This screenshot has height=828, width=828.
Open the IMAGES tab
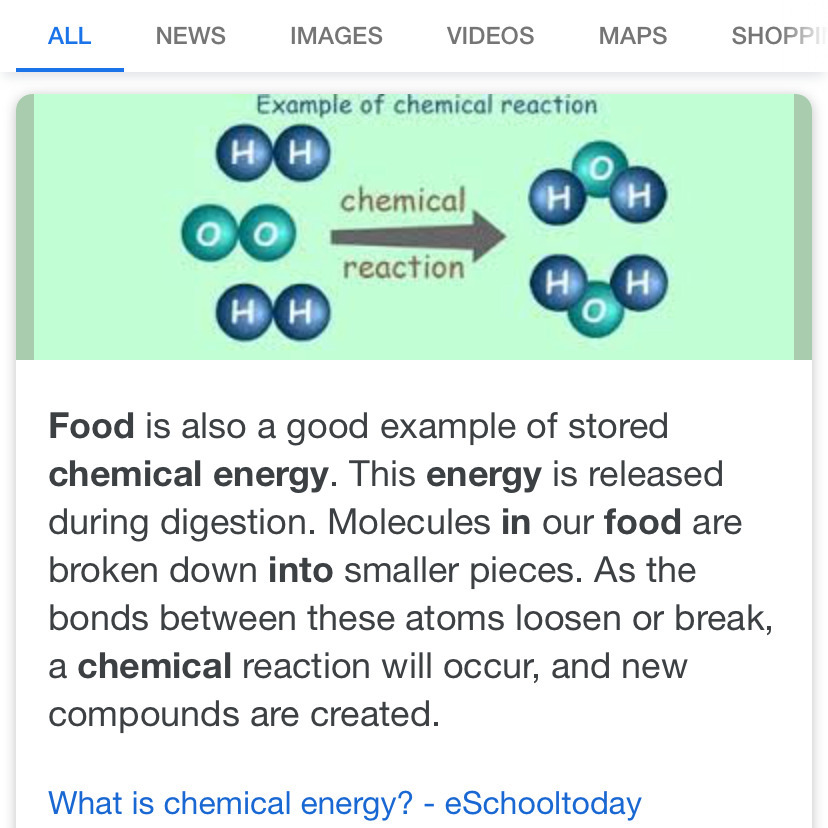(336, 37)
